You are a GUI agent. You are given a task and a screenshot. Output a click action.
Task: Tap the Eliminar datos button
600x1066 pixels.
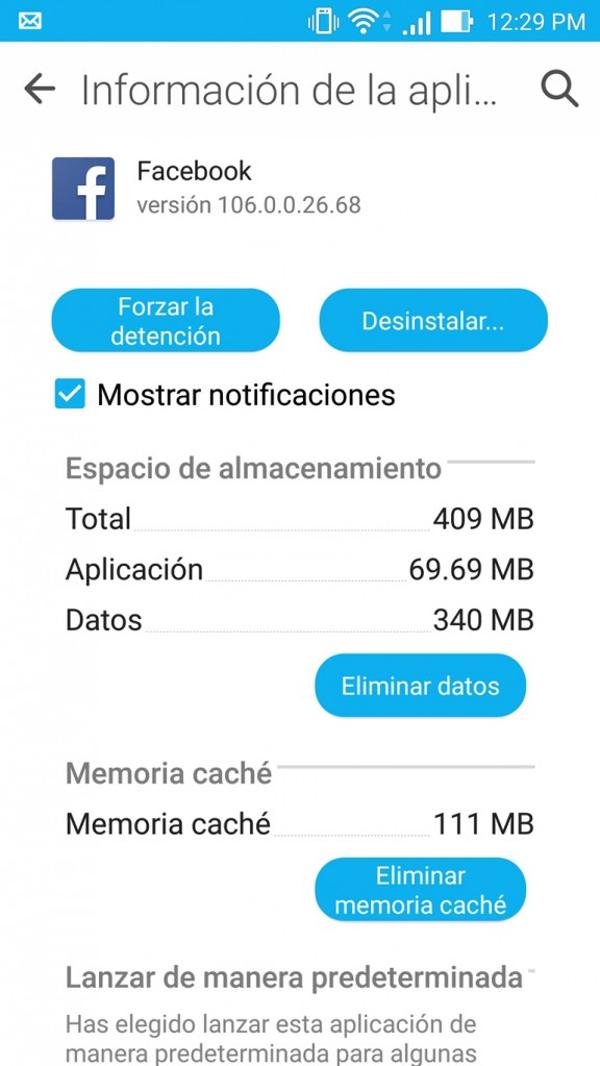(x=420, y=686)
